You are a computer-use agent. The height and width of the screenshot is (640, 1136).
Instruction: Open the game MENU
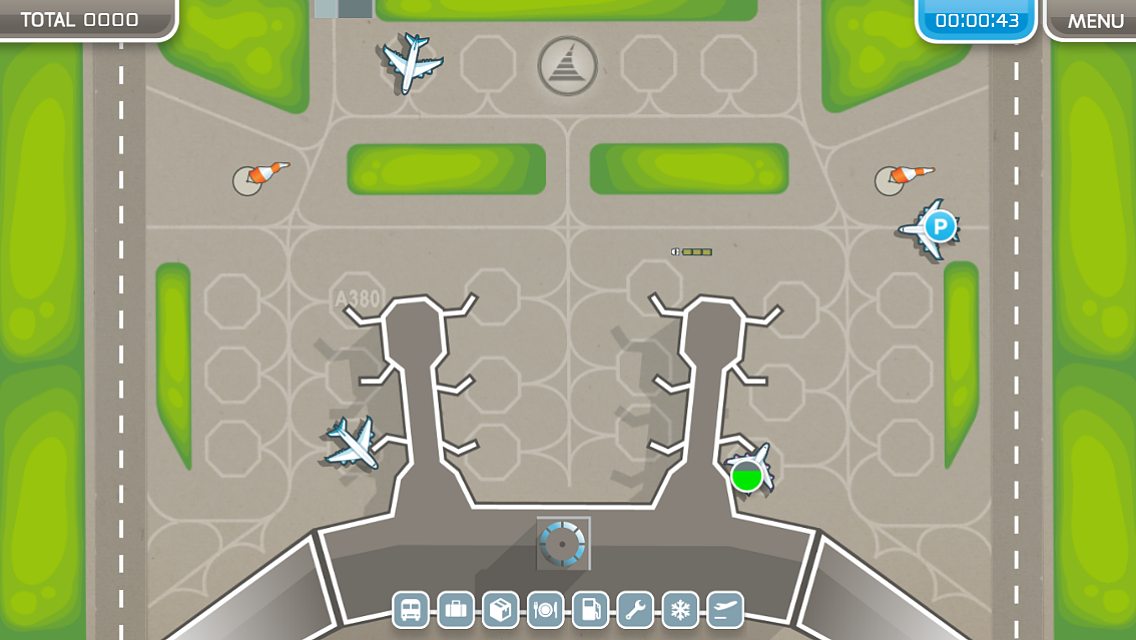pos(1094,20)
